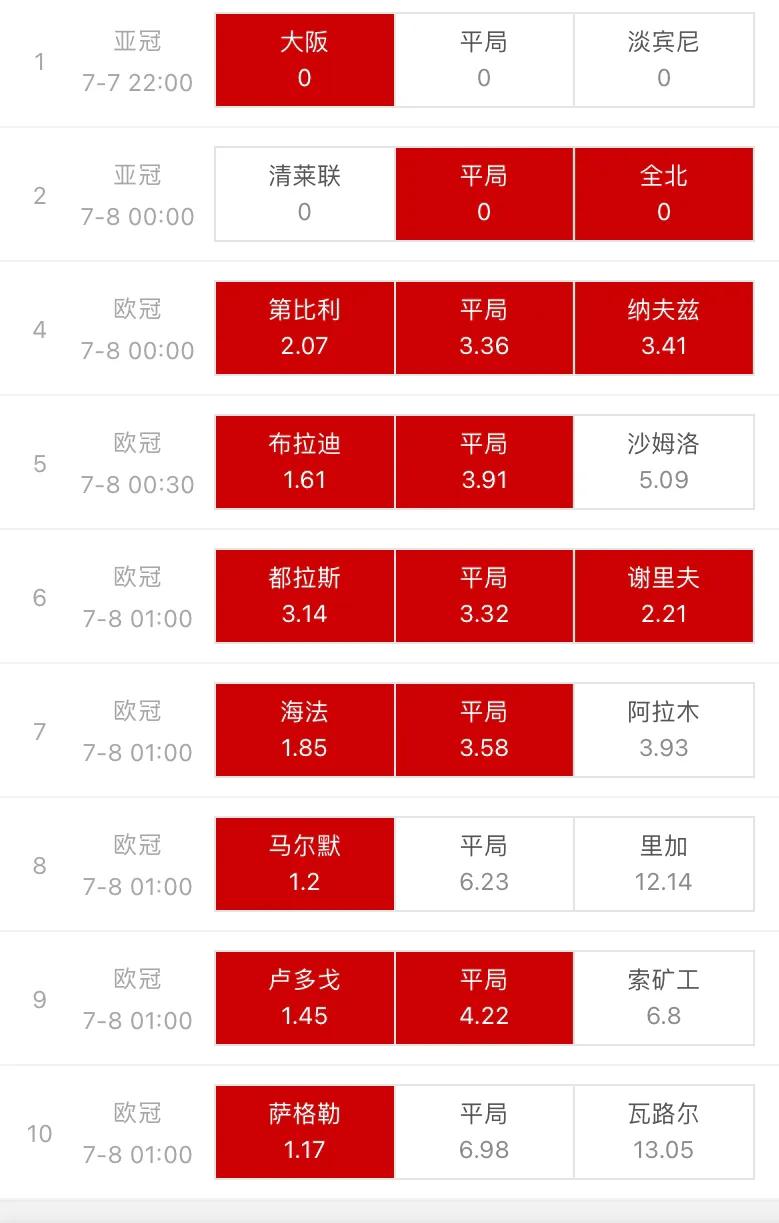Select 阿拉木 at odds 3.93

tap(664, 730)
